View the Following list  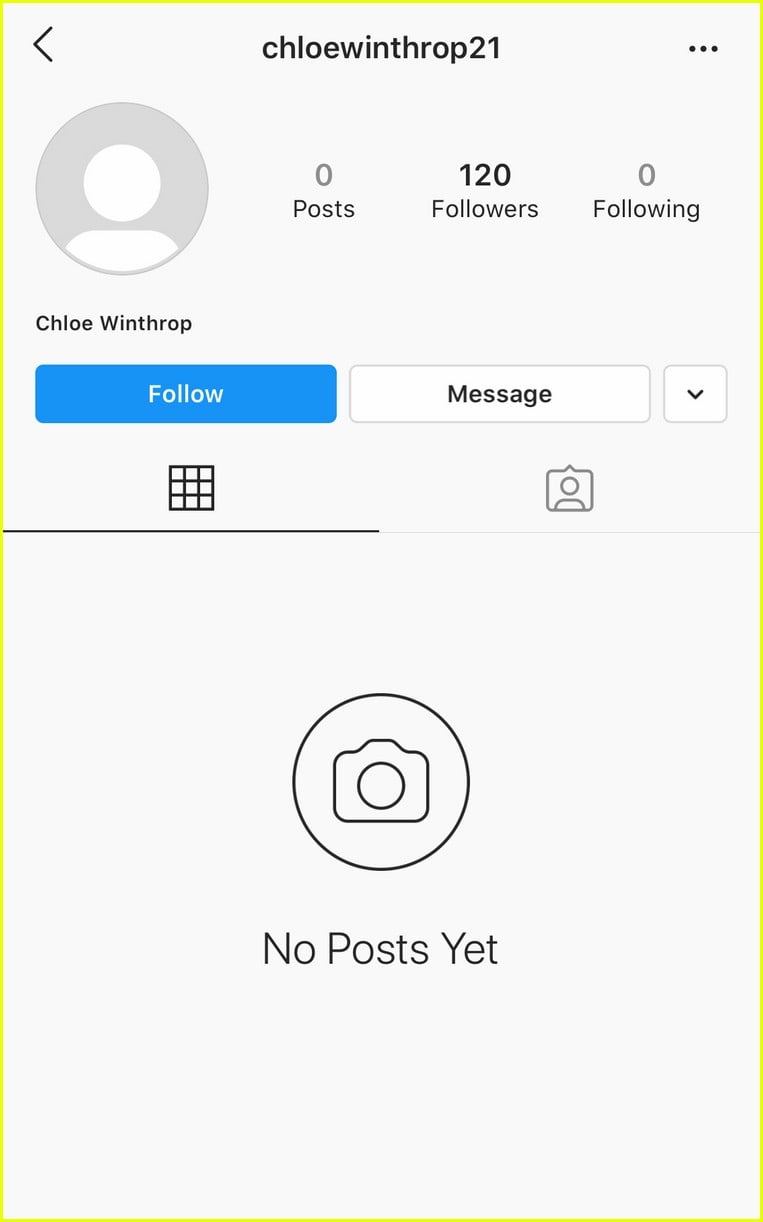(x=646, y=191)
